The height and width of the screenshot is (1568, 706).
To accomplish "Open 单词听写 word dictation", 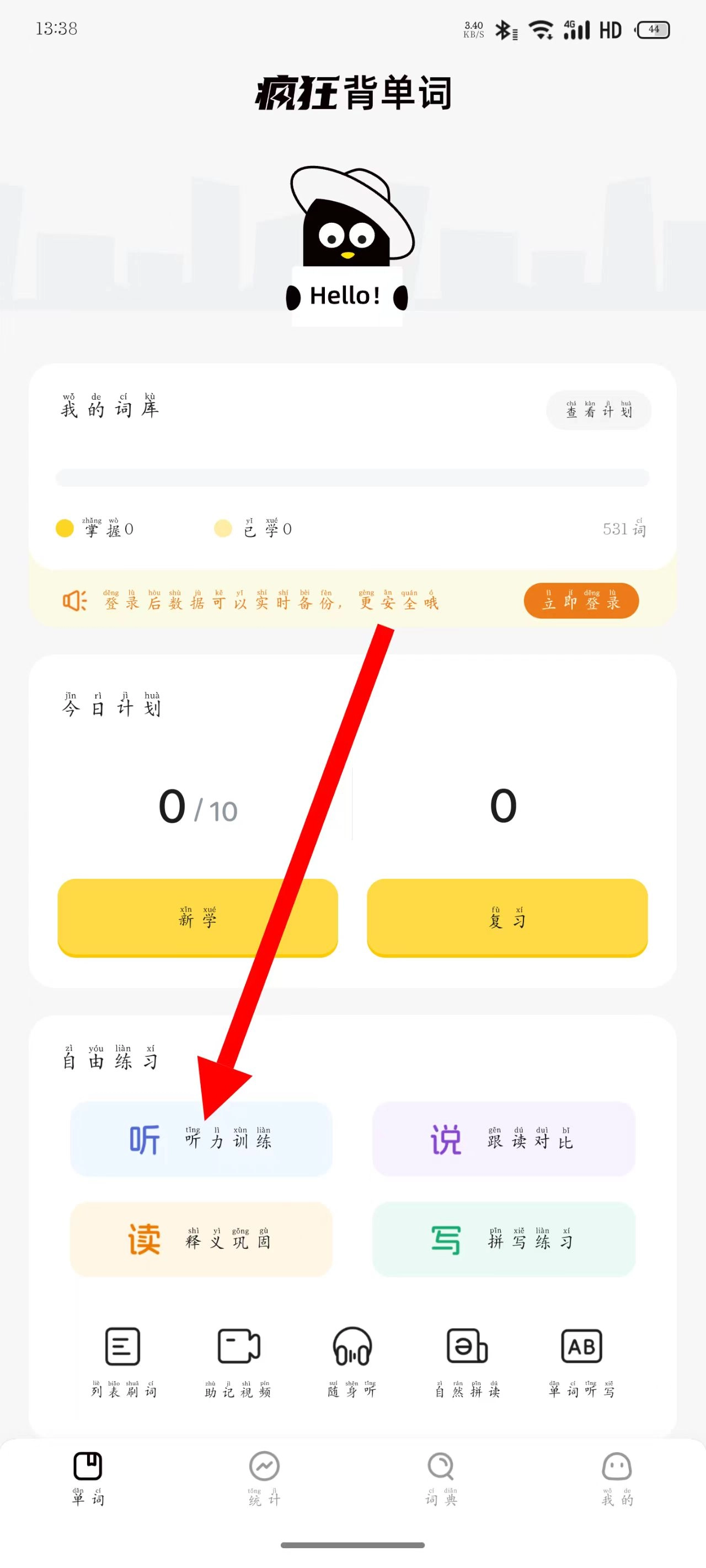I will click(581, 1361).
